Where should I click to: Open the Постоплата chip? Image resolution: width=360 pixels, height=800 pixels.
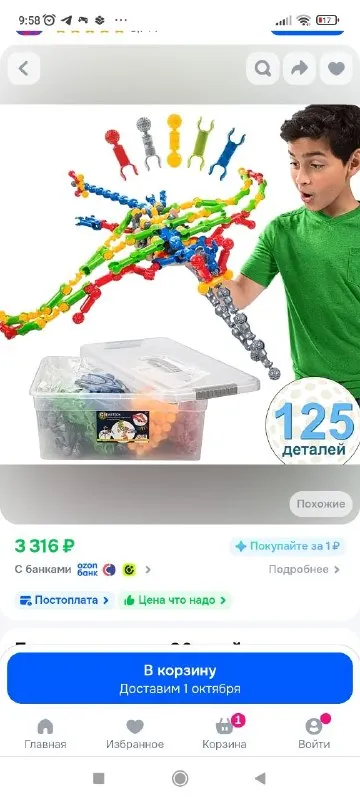[x=64, y=600]
